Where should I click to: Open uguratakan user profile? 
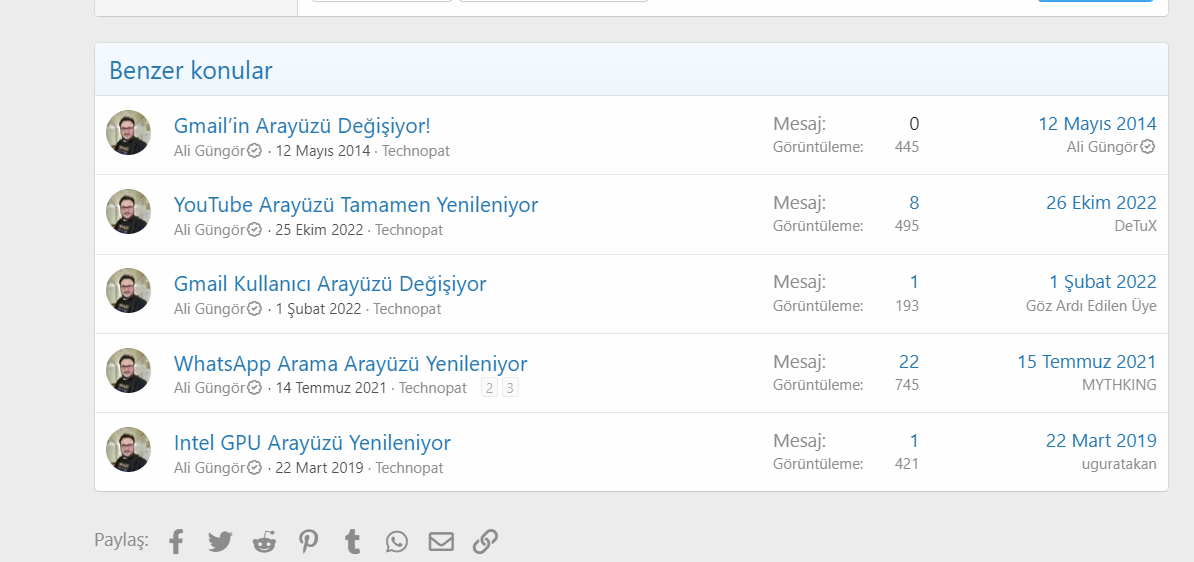[x=1119, y=464]
